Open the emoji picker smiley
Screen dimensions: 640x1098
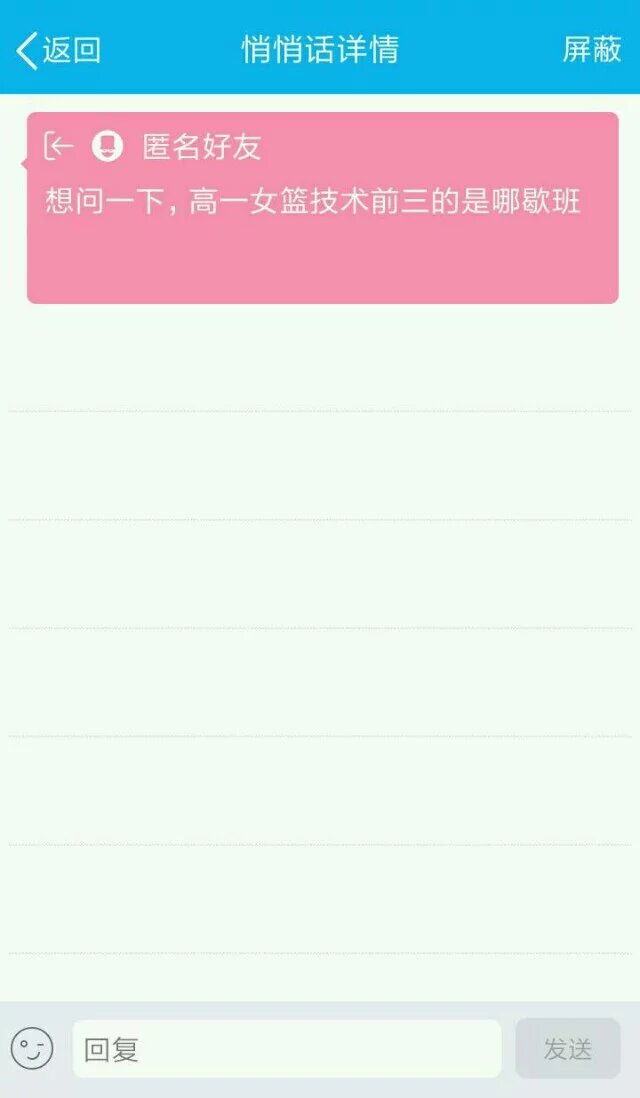pos(32,1049)
